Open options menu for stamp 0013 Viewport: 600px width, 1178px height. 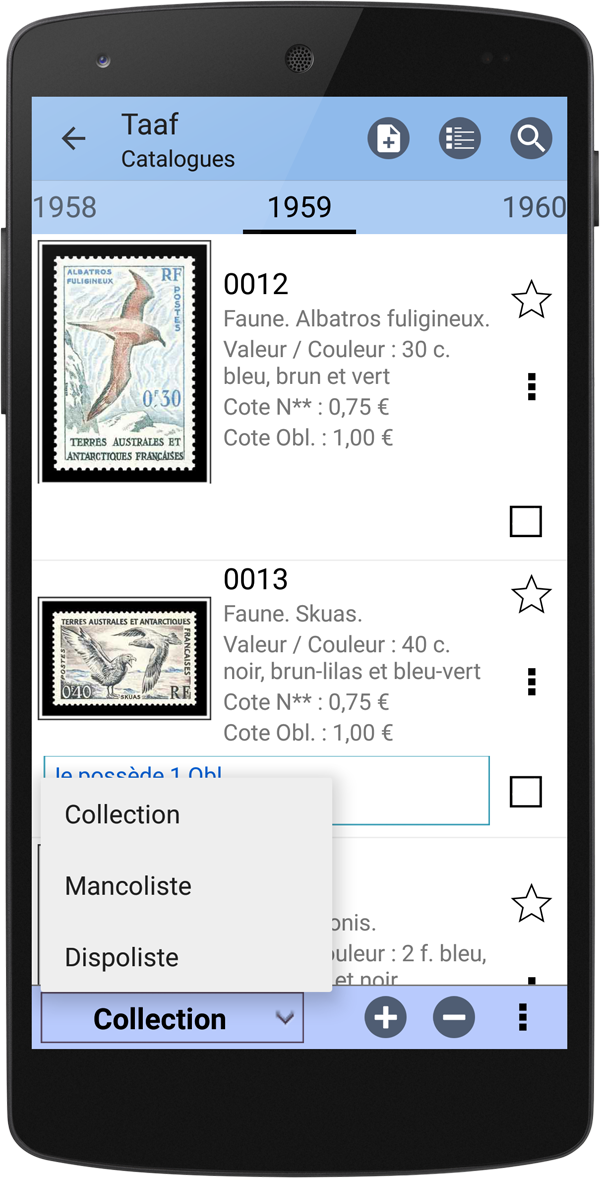pos(531,681)
